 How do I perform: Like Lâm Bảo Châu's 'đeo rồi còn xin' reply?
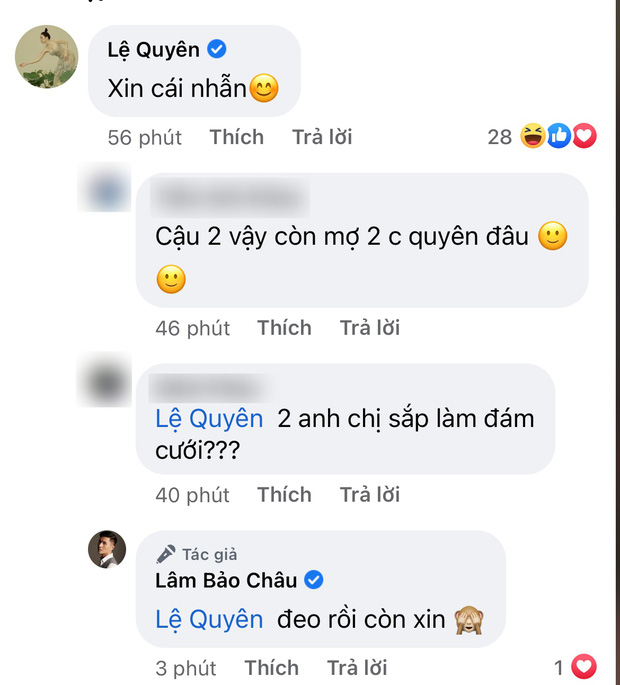point(271,667)
